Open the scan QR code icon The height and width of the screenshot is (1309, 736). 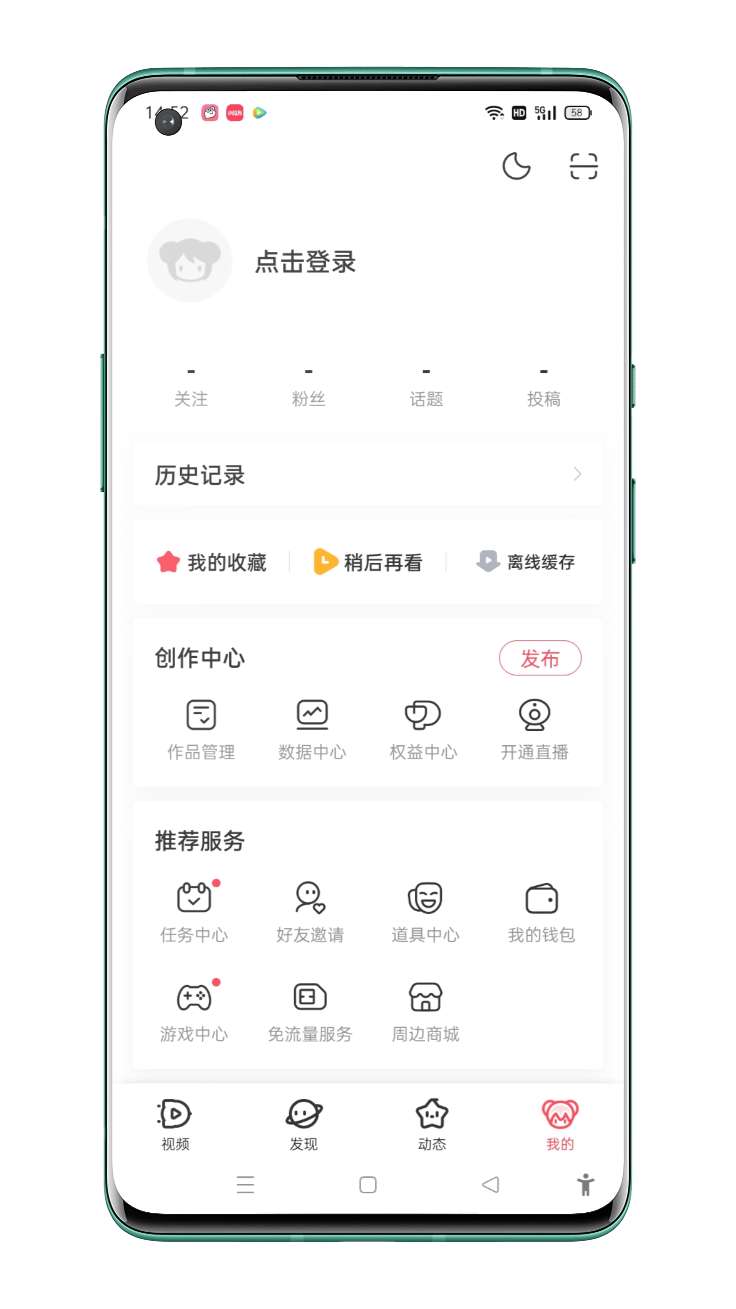coord(584,166)
